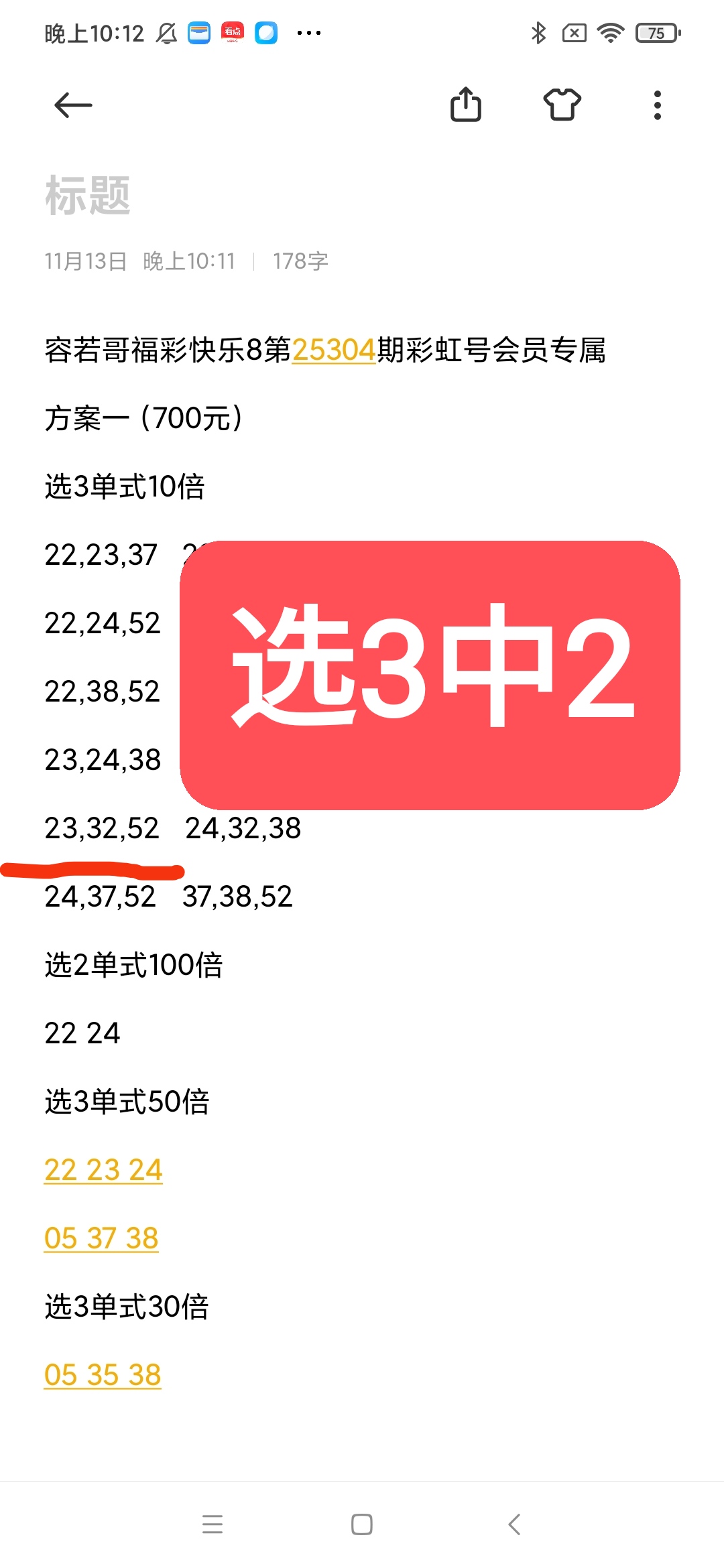Viewport: 724px width, 1568px height.
Task: Open the three-dot overflow menu
Action: click(x=656, y=105)
